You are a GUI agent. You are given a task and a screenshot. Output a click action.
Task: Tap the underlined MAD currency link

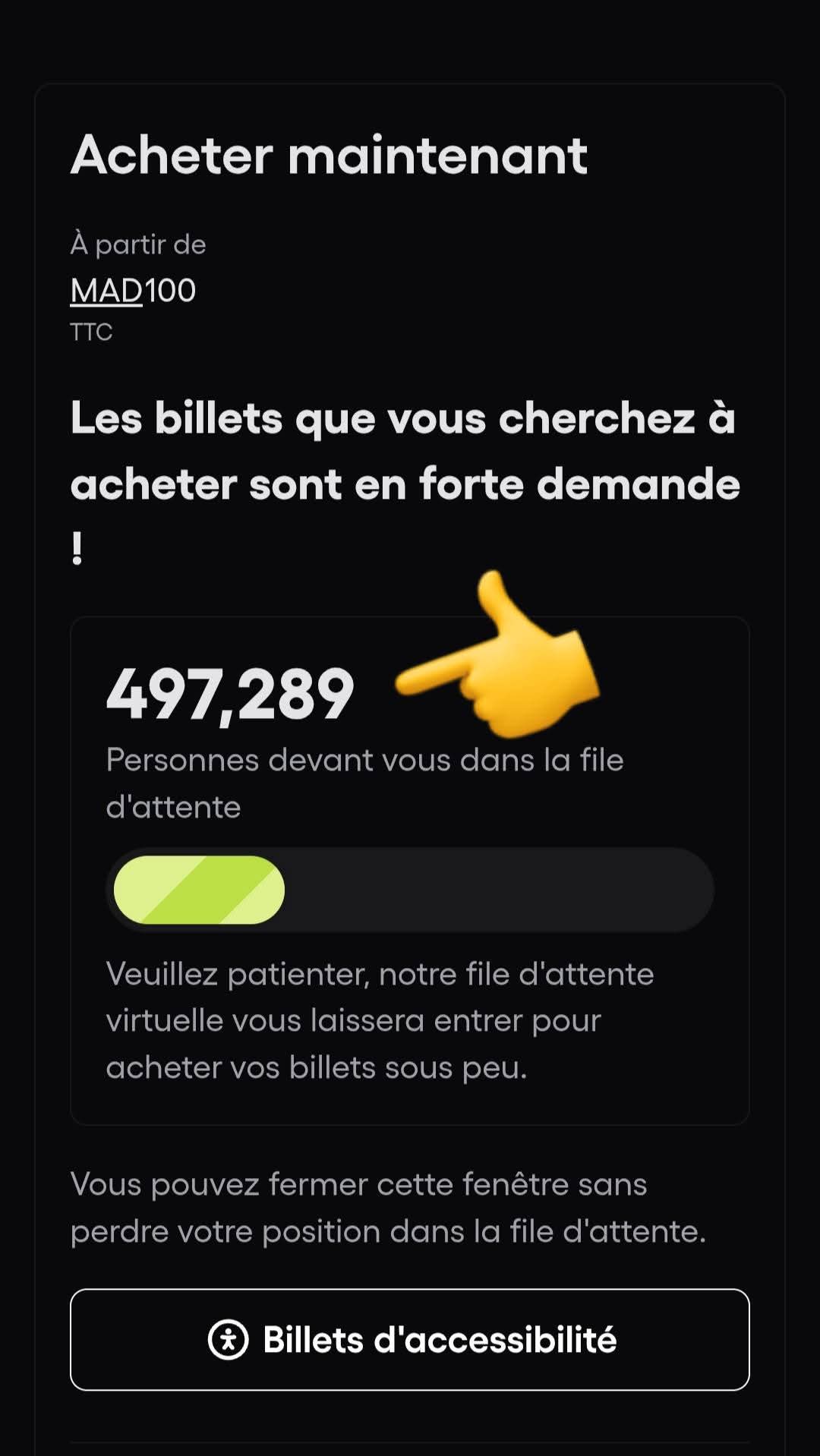[x=106, y=291]
